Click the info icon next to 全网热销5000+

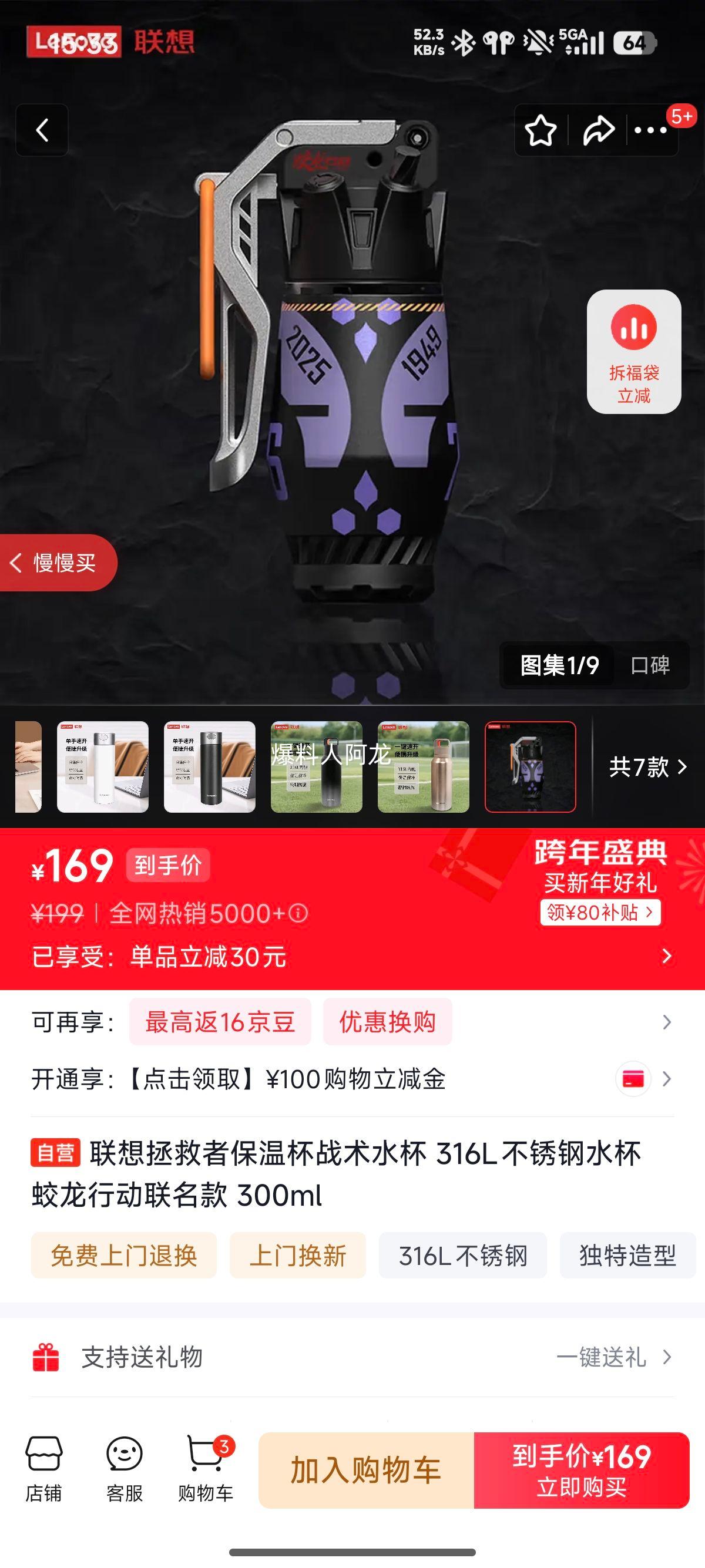click(x=297, y=913)
